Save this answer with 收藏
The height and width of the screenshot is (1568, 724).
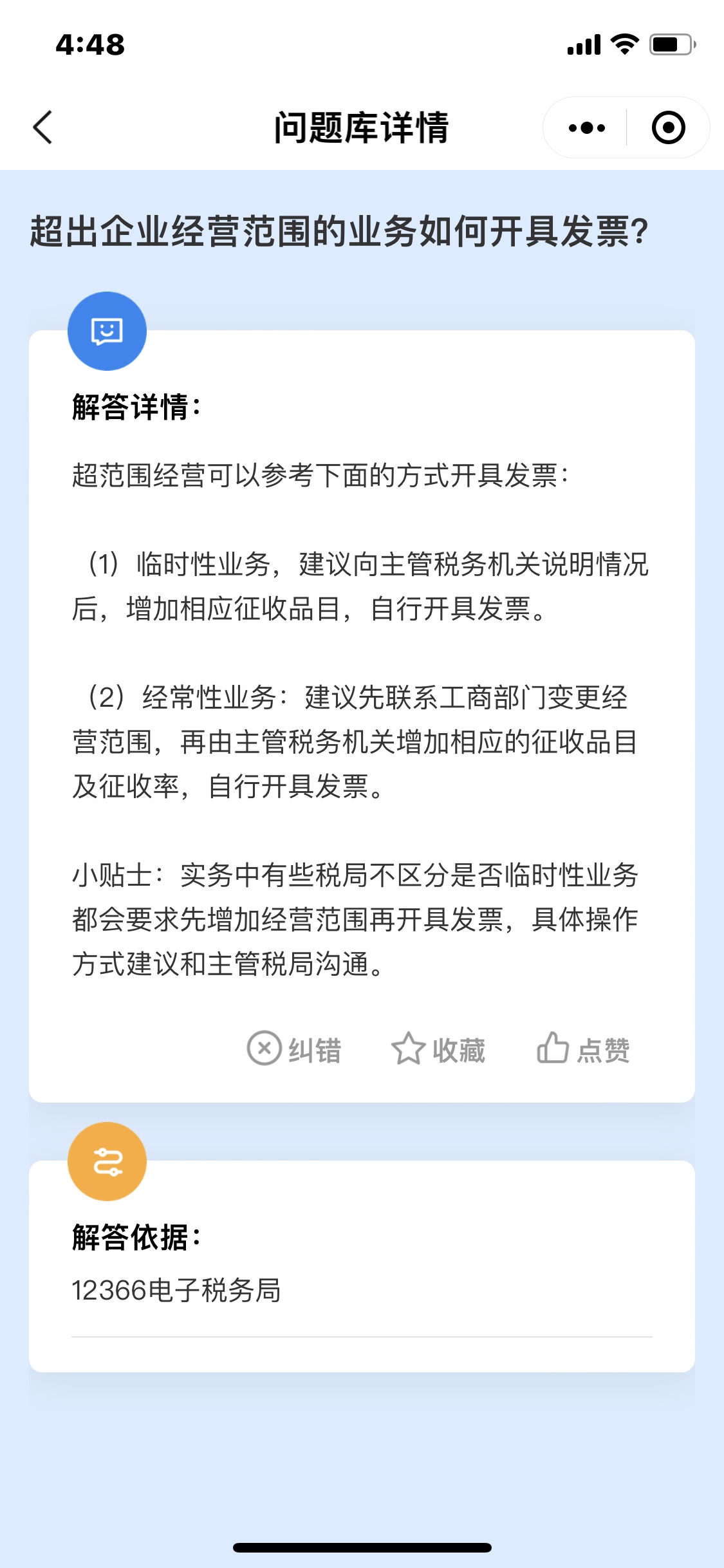click(x=438, y=1050)
